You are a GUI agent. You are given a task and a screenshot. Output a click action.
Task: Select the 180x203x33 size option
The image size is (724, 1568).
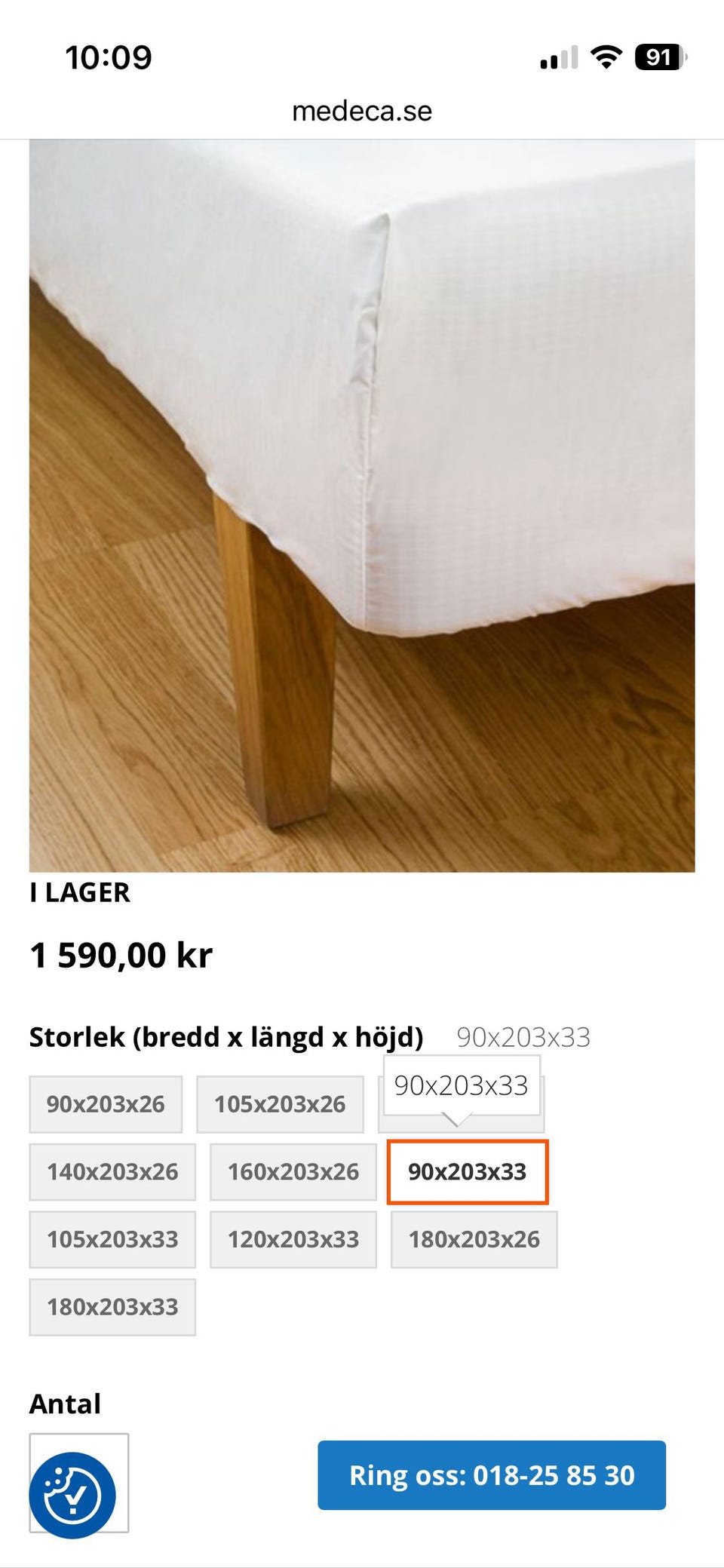pyautogui.click(x=112, y=1306)
